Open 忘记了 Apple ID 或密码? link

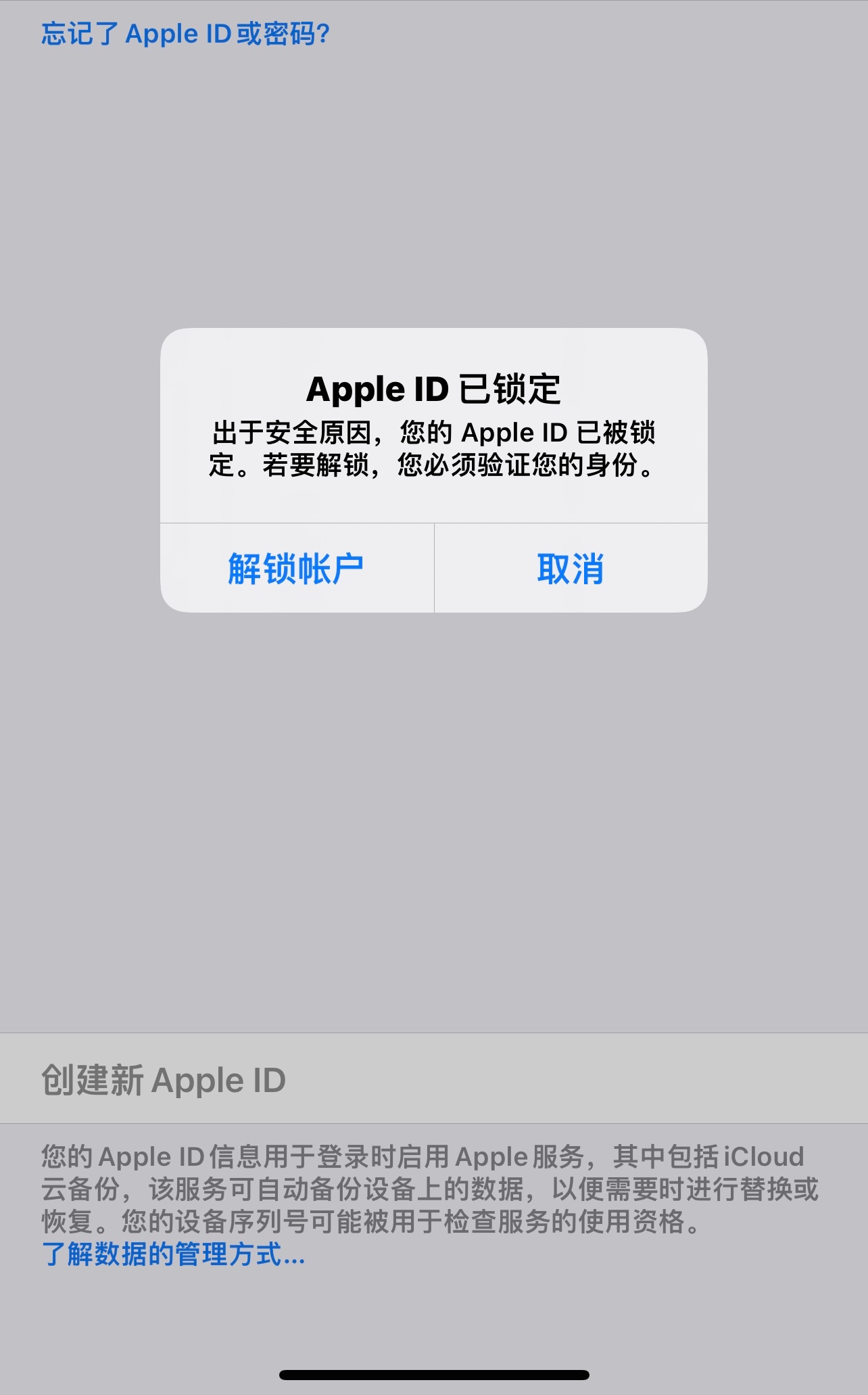pos(185,34)
